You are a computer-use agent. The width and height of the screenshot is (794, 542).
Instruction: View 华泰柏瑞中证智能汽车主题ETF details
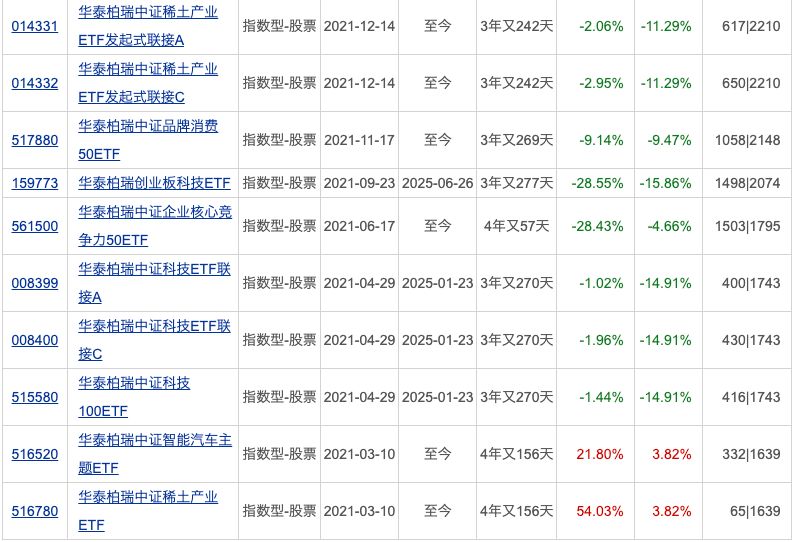[x=154, y=441]
